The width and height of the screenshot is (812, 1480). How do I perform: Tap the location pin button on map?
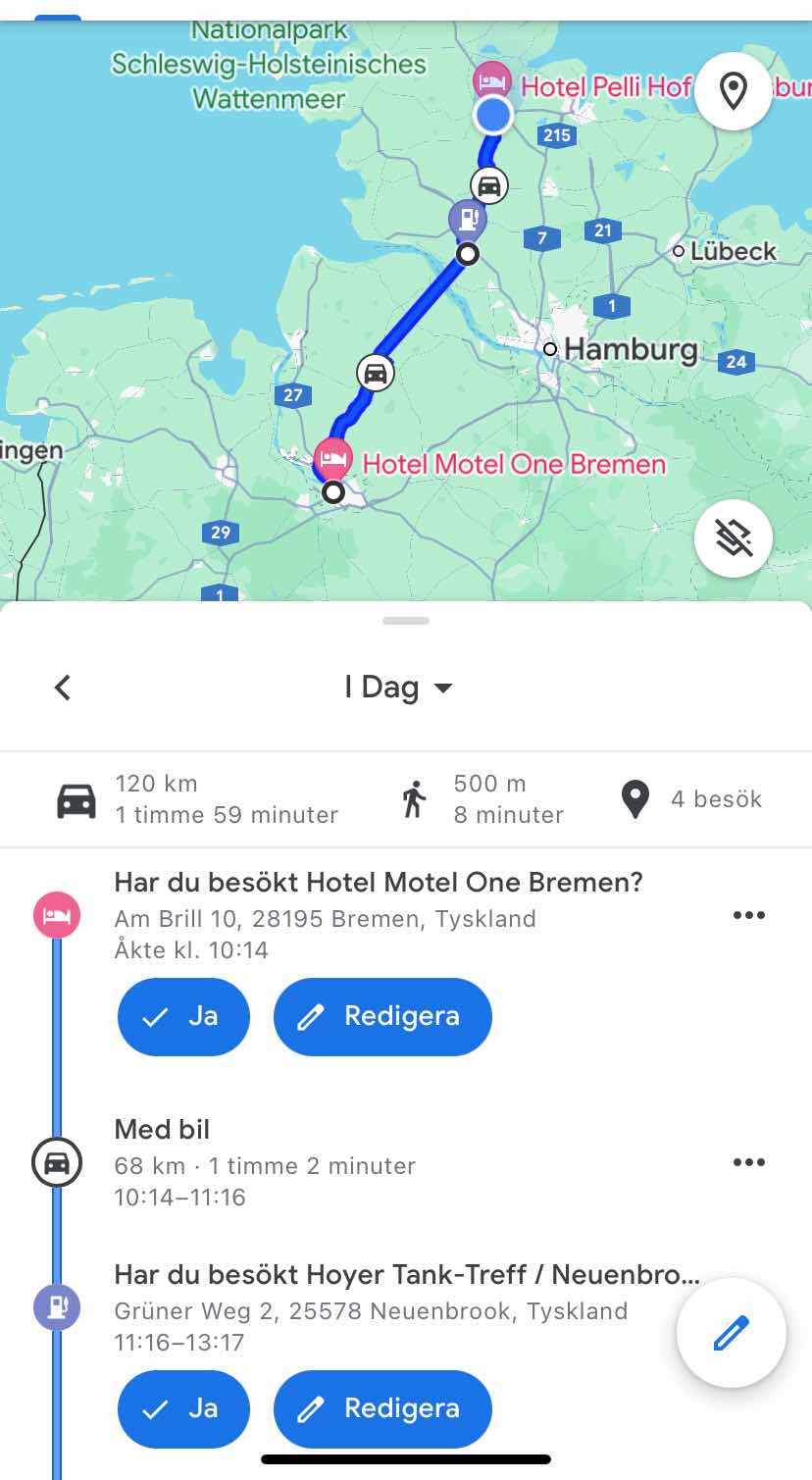(733, 91)
